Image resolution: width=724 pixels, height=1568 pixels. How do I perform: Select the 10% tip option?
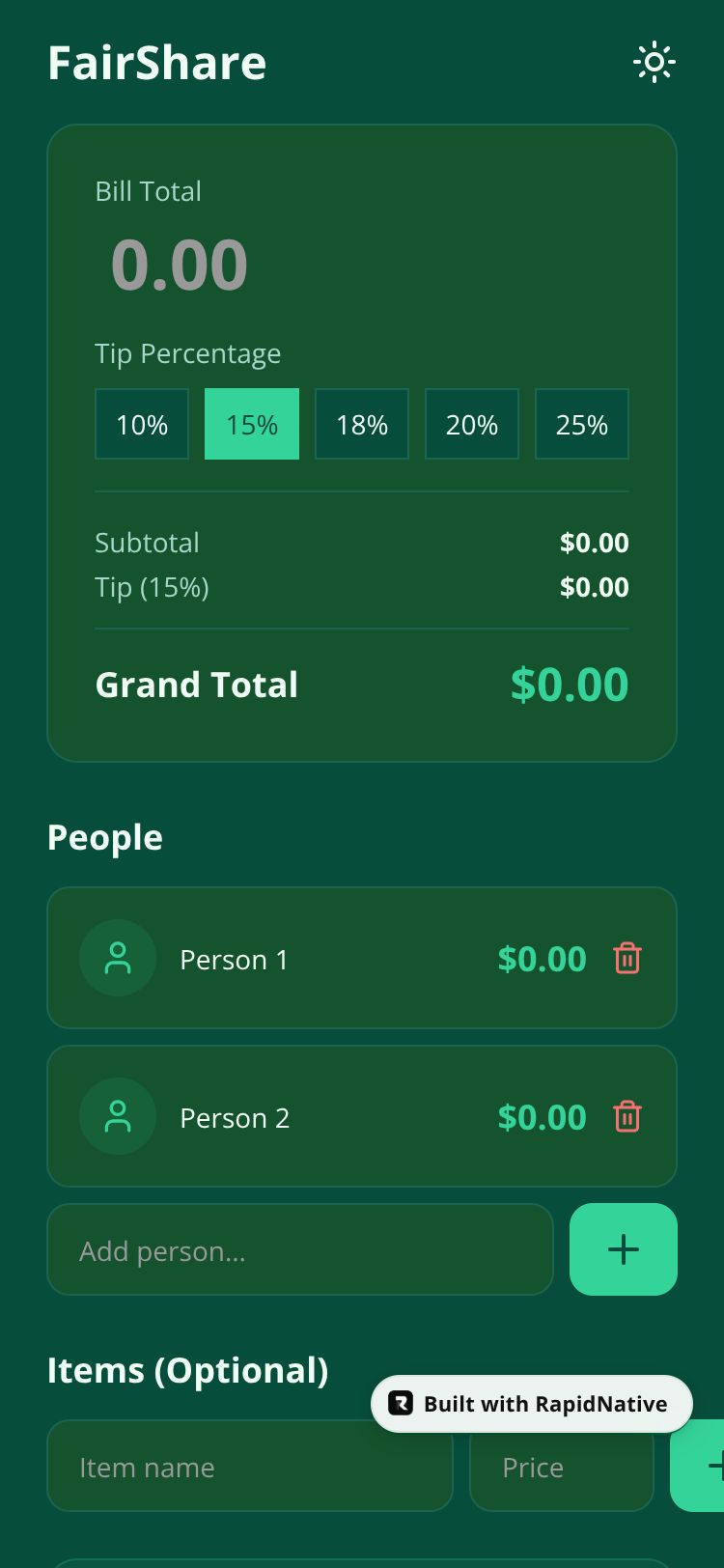(142, 424)
